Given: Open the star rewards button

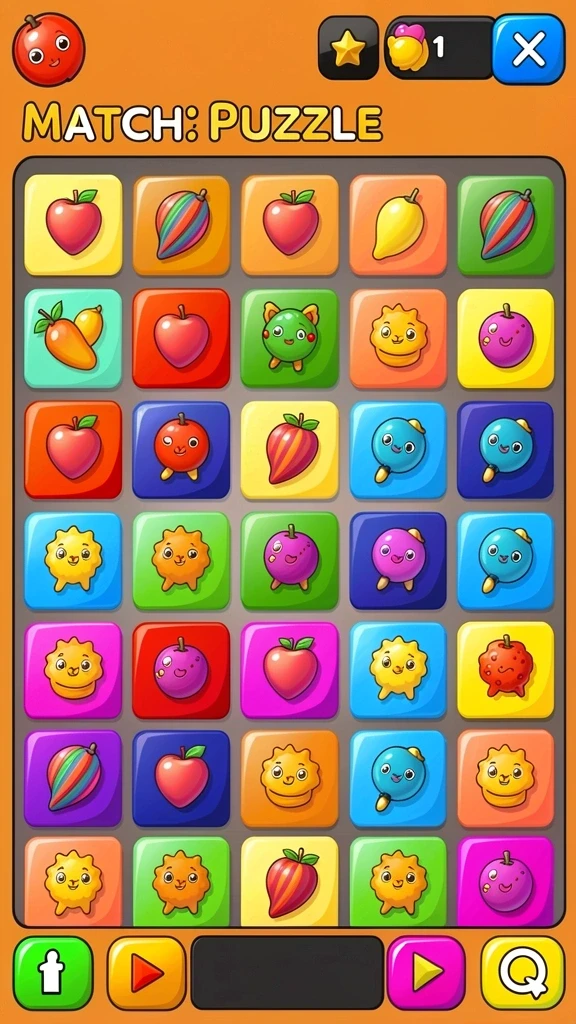Looking at the screenshot, I should 348,48.
